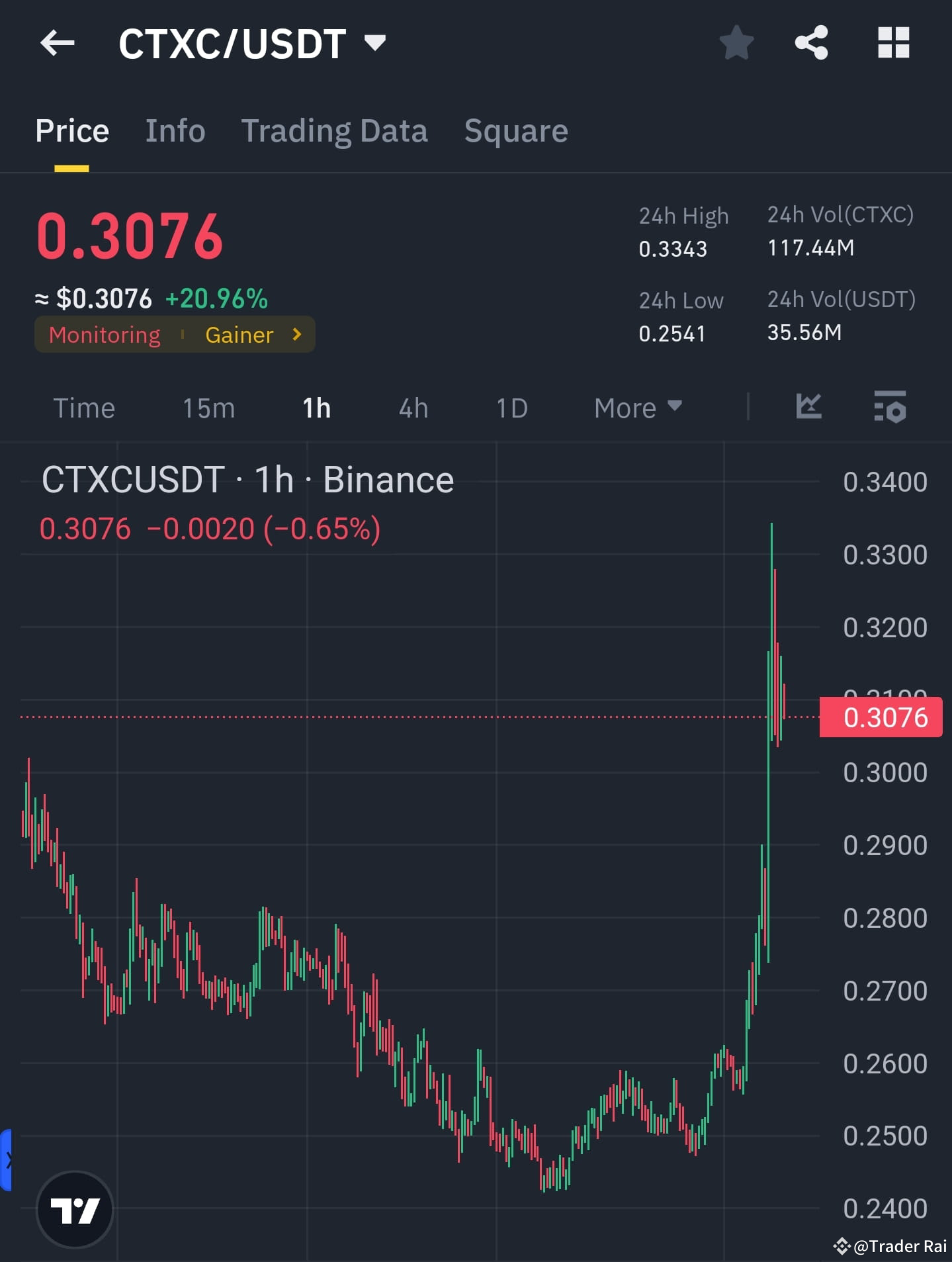Image resolution: width=952 pixels, height=1262 pixels.
Task: Select the line chart style icon
Action: point(808,408)
